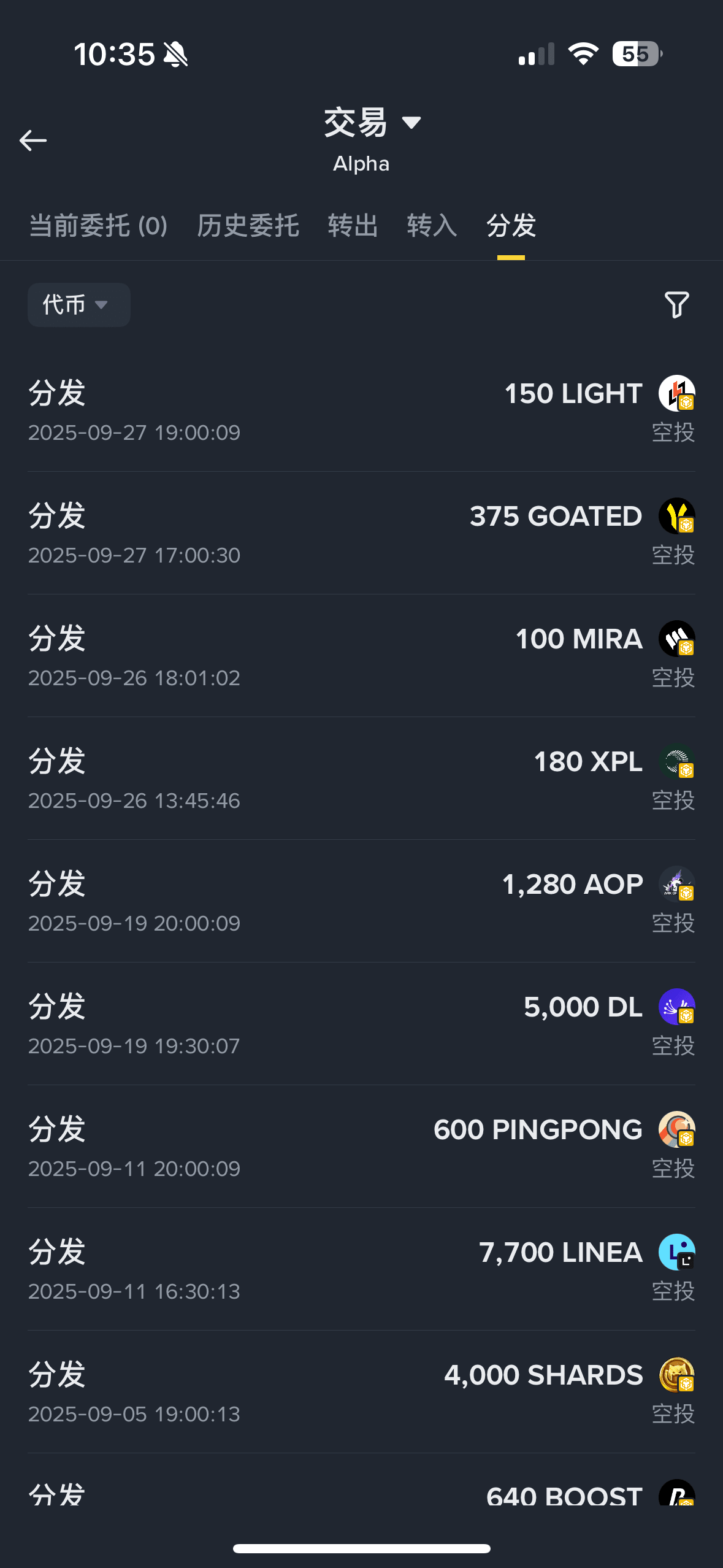Image resolution: width=723 pixels, height=1568 pixels.
Task: Open the 7,700 LINEA airdrop record
Action: [x=361, y=1269]
